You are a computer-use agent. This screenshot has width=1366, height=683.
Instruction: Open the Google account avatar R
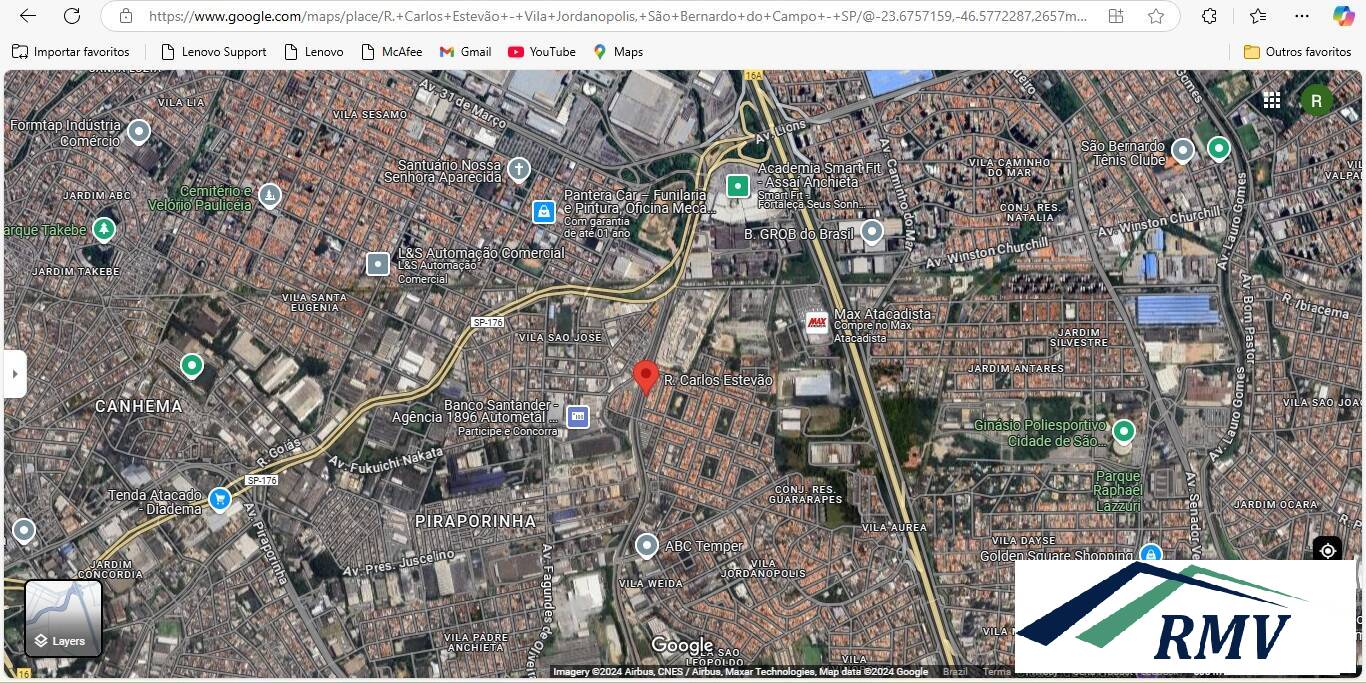click(x=1316, y=100)
